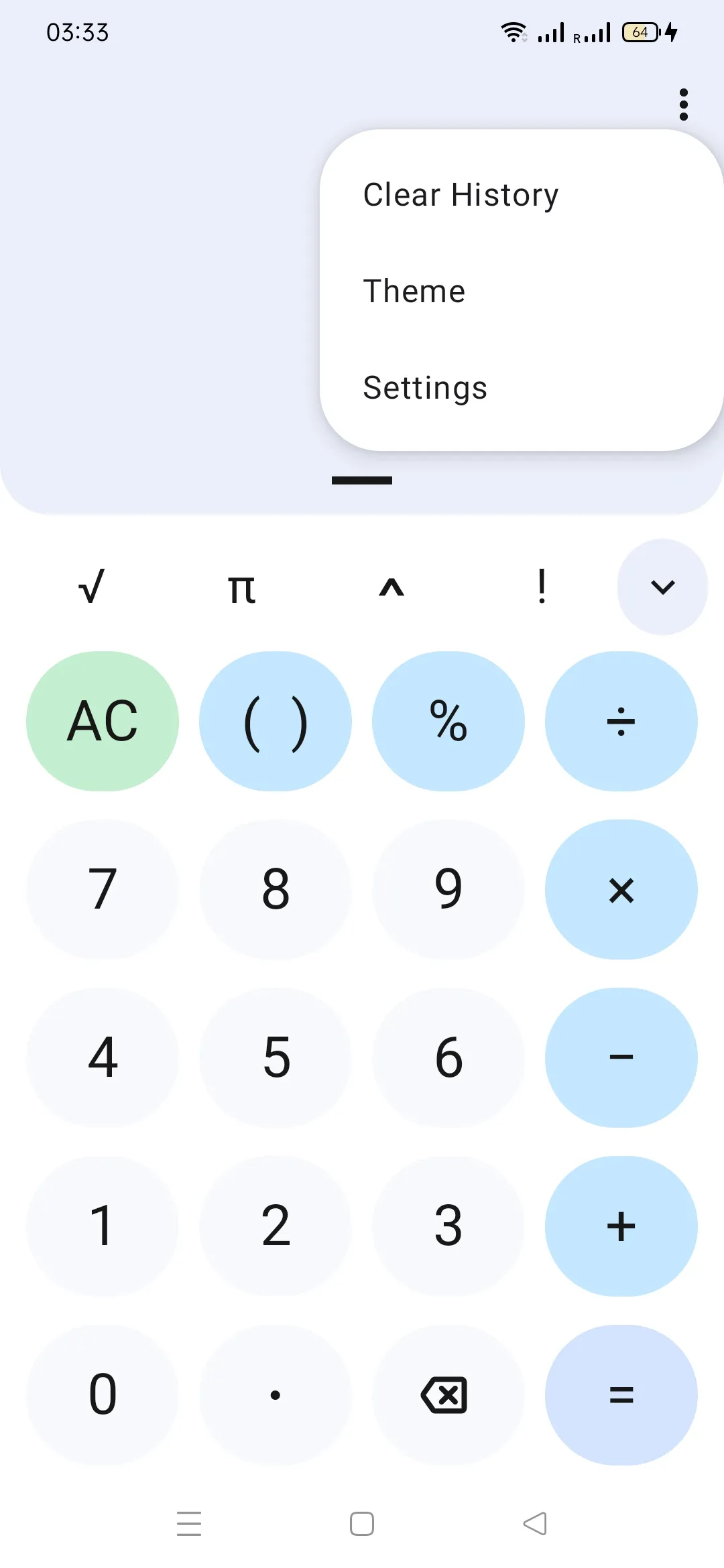
Task: Tap the division operator
Action: pos(621,720)
